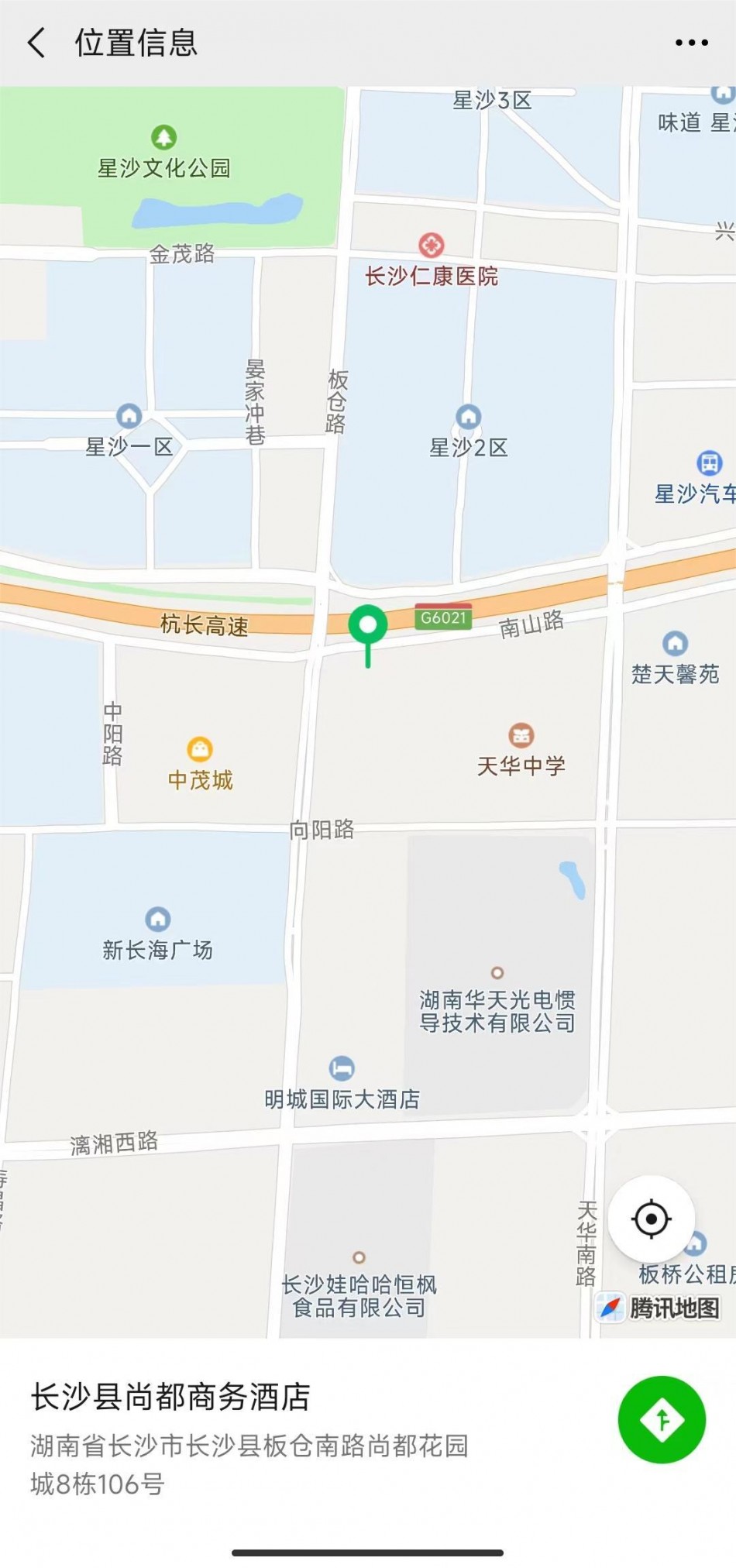Screen dimensions: 736x1568
Task: Select 明城国际大酒店 on the map
Action: (x=342, y=1069)
